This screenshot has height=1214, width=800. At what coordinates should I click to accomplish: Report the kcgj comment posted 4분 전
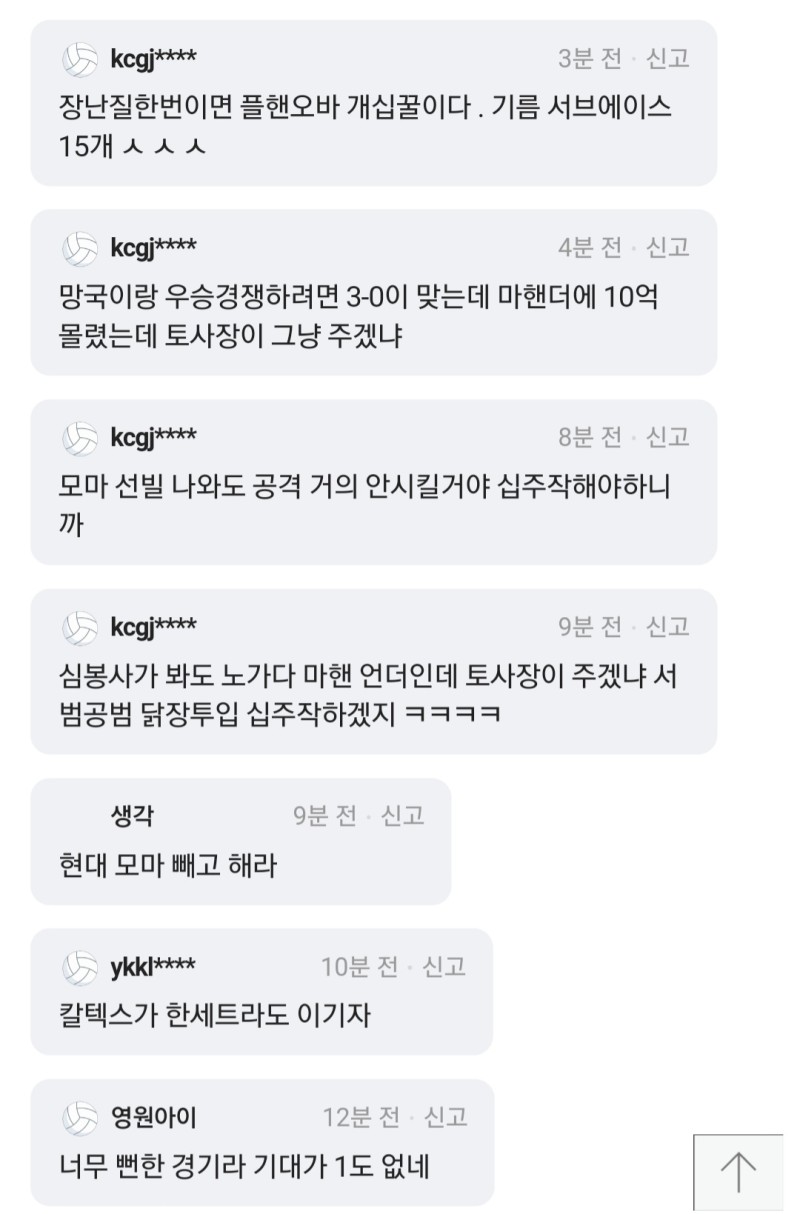pyautogui.click(x=668, y=247)
